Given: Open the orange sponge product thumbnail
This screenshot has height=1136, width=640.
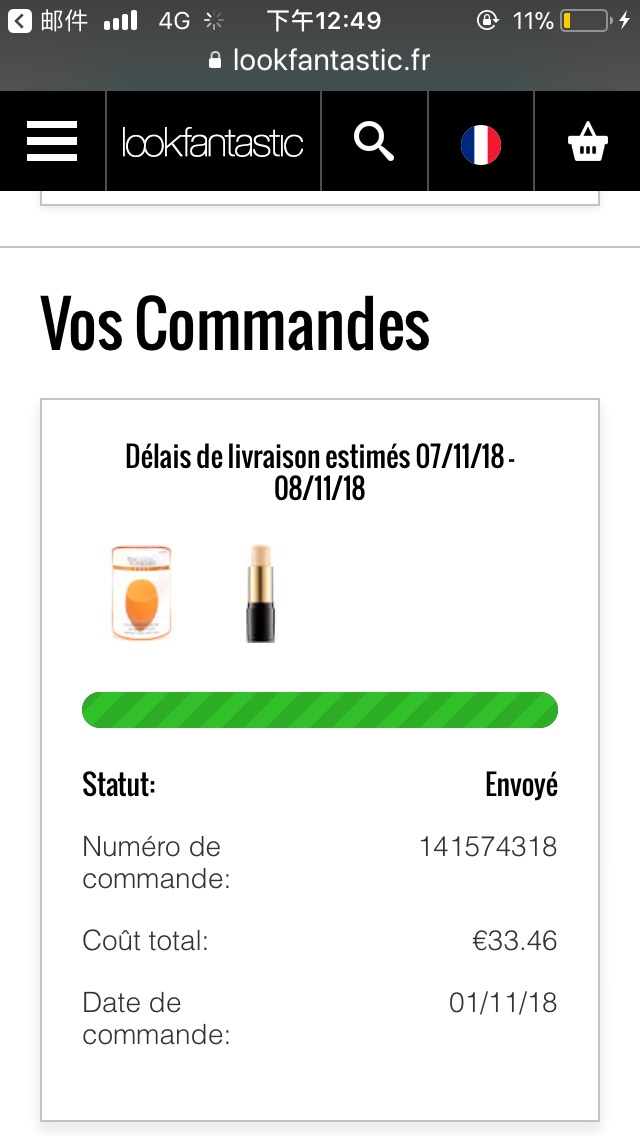Looking at the screenshot, I should point(141,593).
